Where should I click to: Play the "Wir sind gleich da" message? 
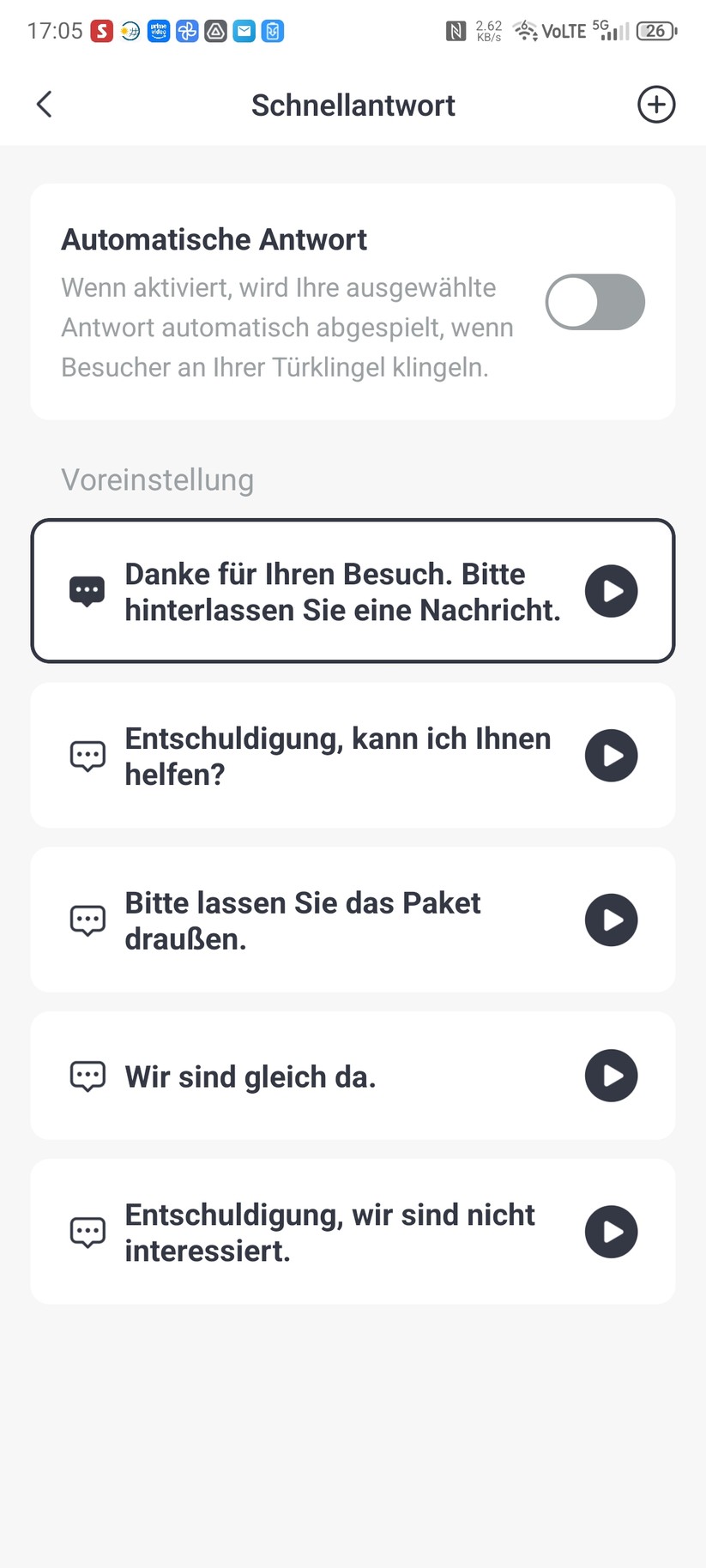[611, 1076]
